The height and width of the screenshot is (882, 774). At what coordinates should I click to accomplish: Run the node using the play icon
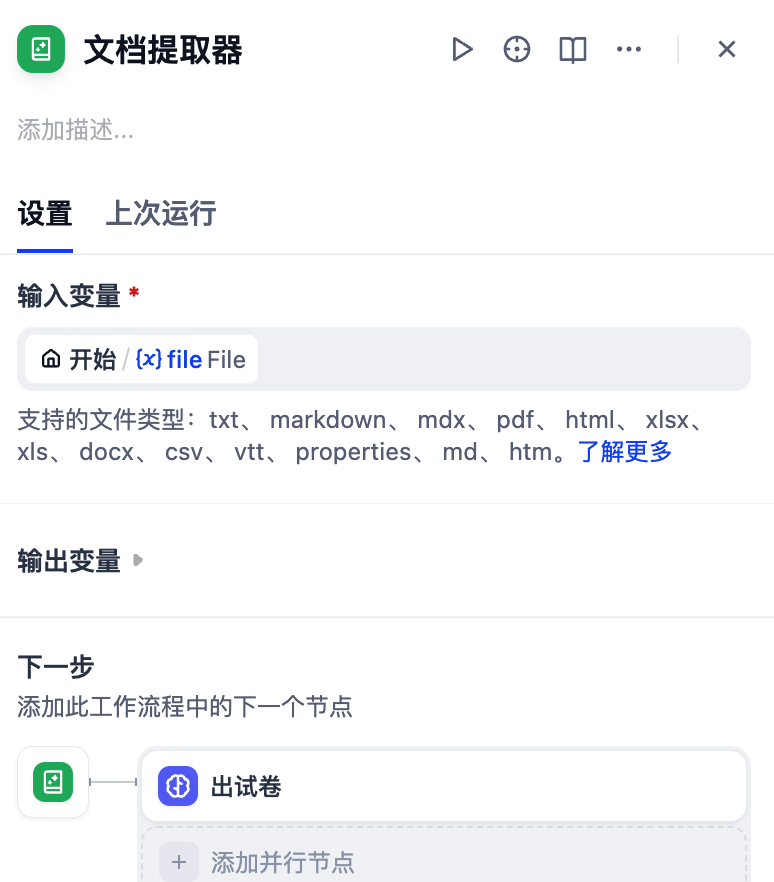[463, 48]
